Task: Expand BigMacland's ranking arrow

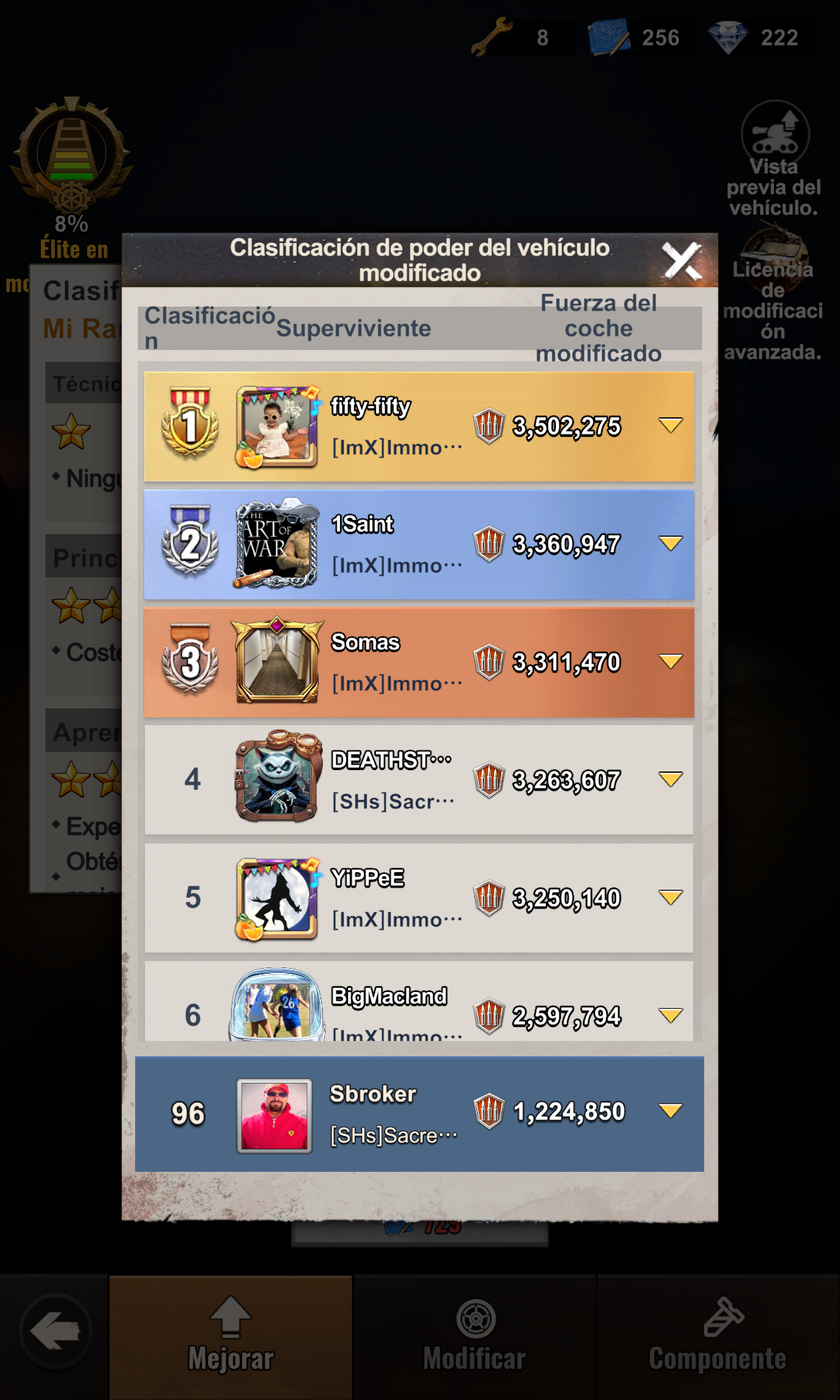Action: 671,1015
